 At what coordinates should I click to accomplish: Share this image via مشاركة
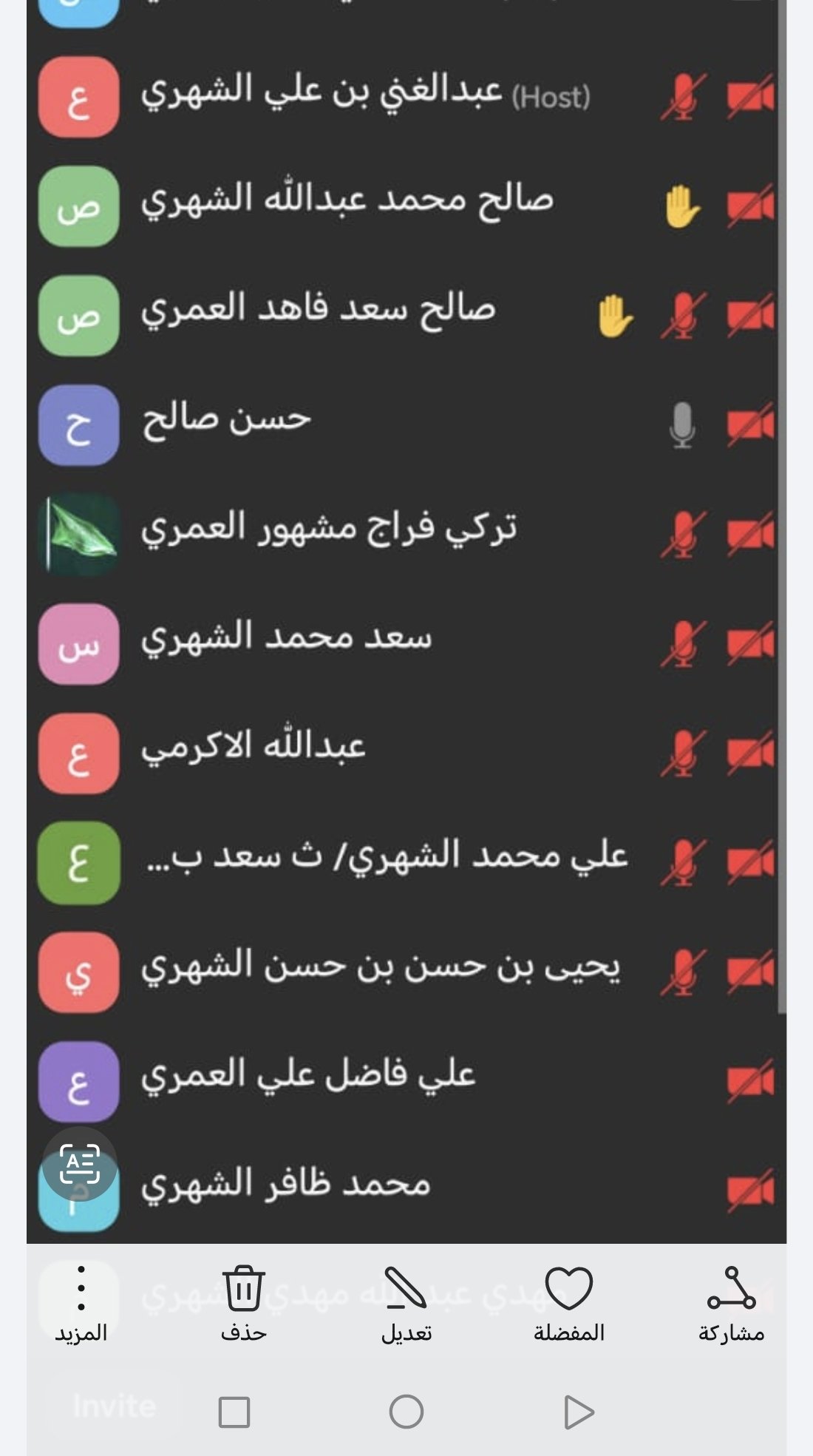(731, 1303)
